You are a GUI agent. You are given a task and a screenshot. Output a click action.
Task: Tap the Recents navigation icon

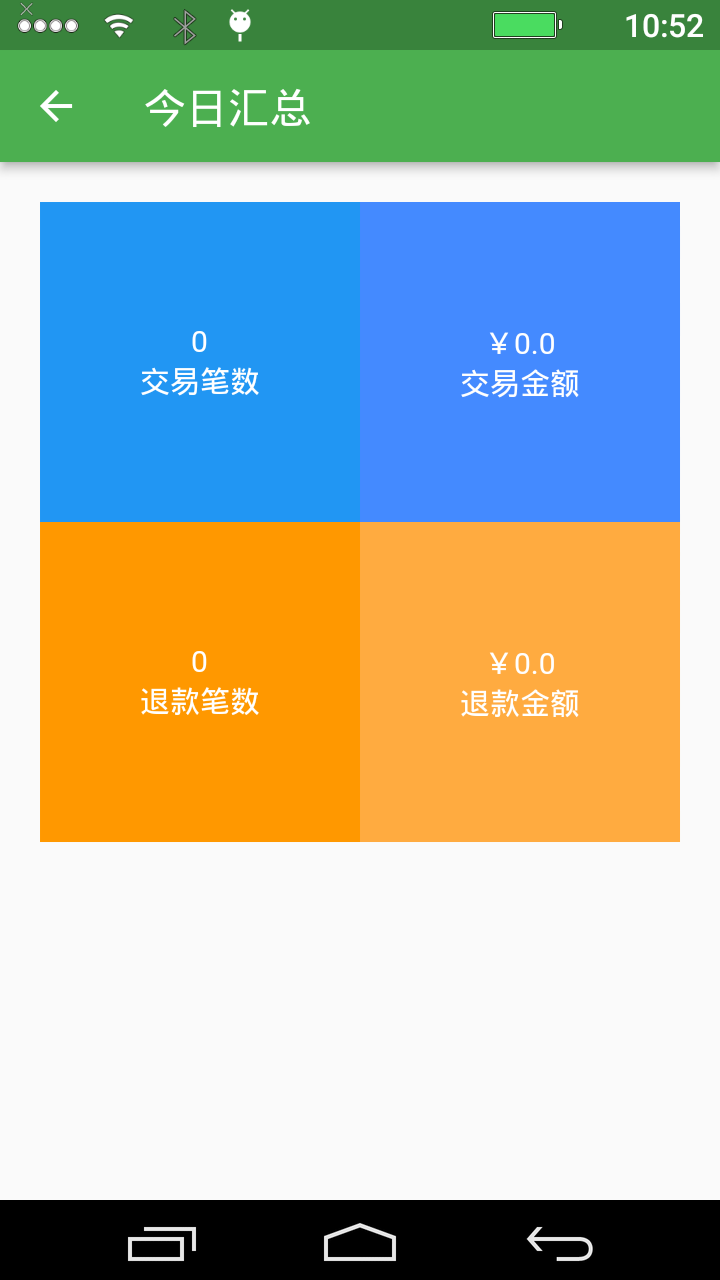163,1243
